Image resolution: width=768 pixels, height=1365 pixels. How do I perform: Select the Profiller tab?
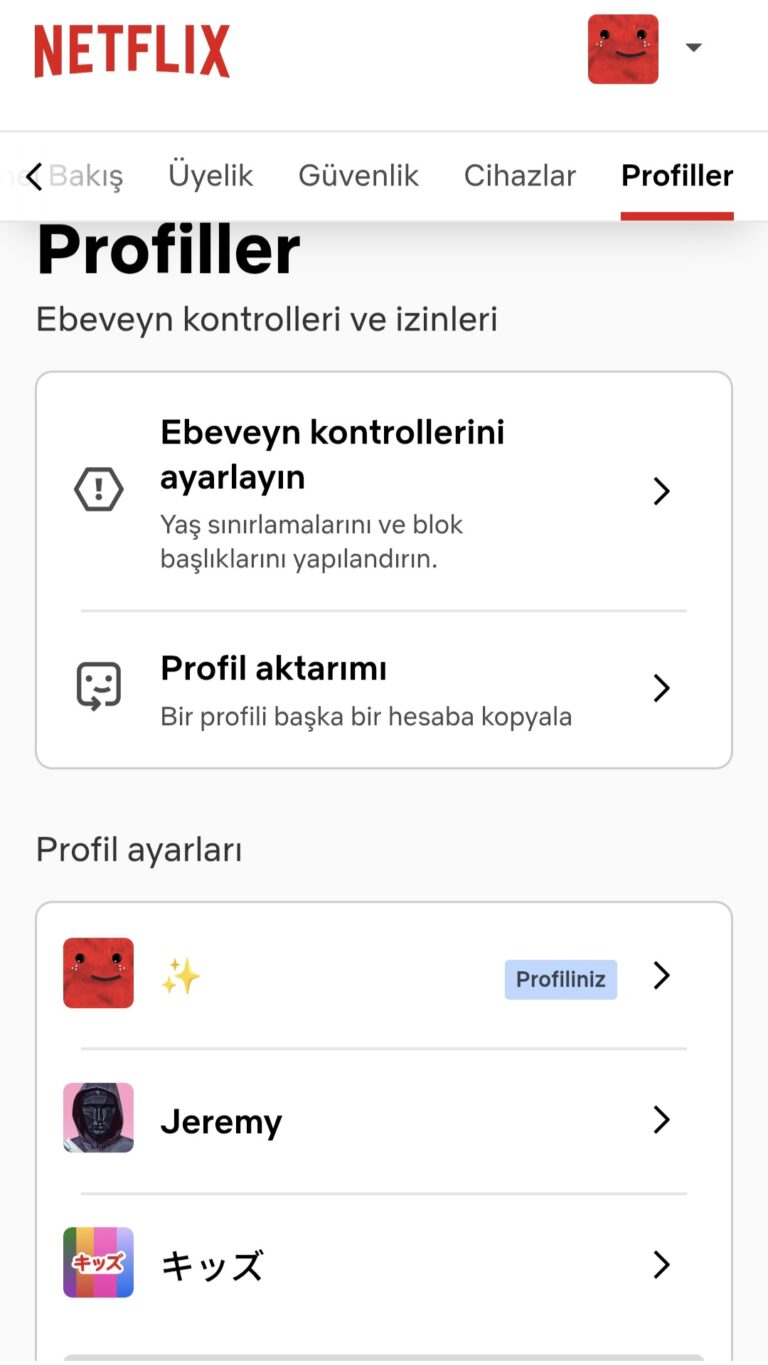pos(677,176)
